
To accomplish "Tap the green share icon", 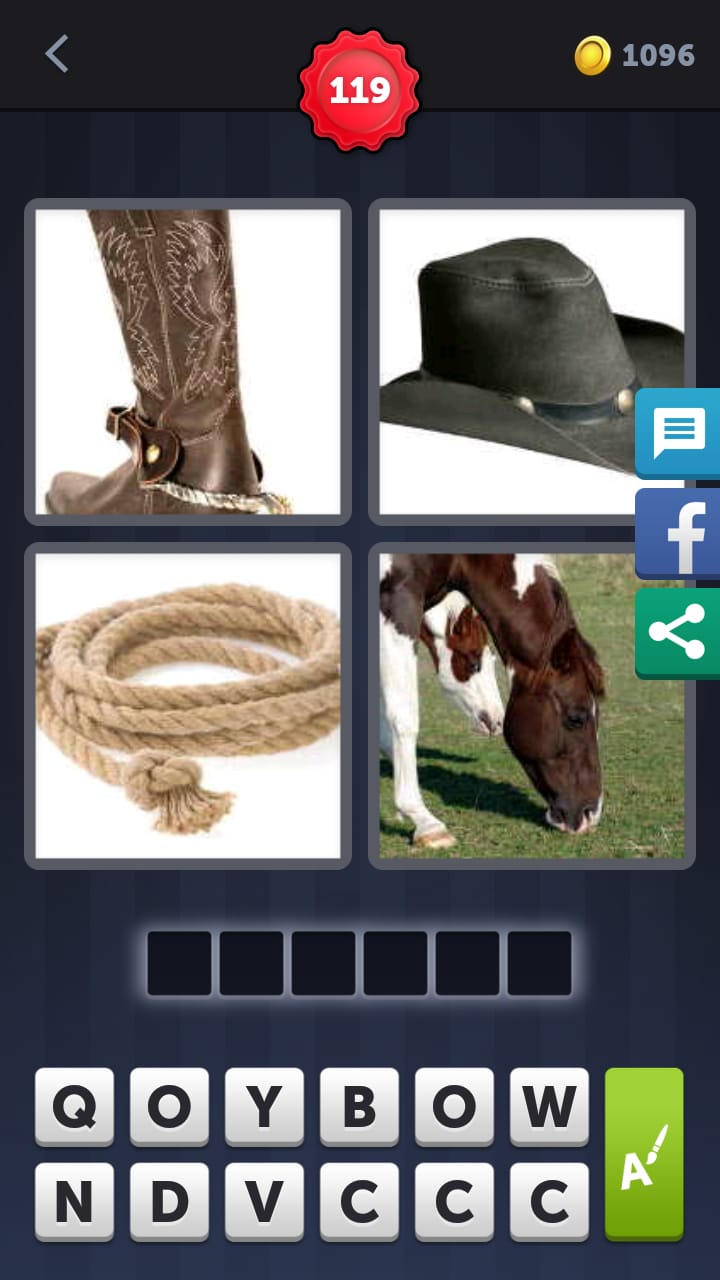I will pos(679,633).
